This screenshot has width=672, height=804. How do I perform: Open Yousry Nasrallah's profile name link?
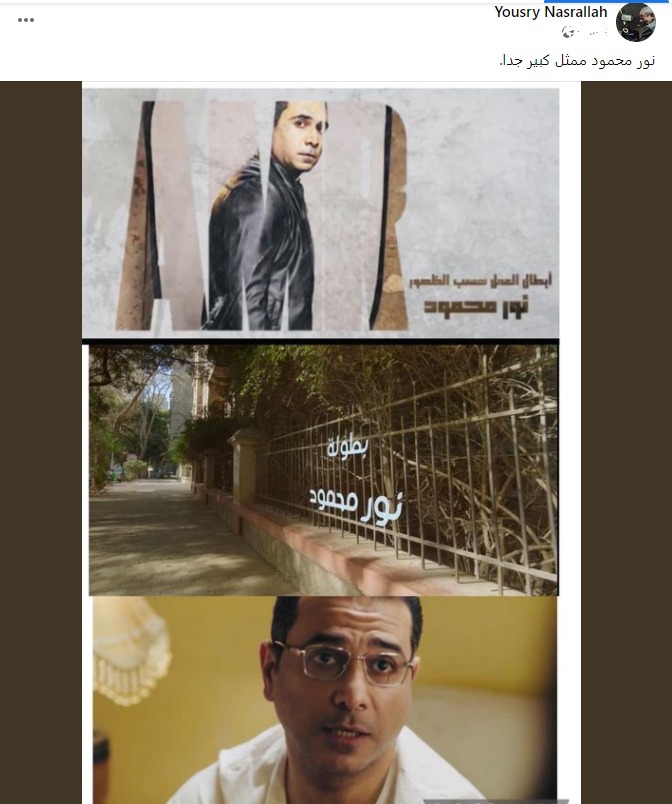pos(550,12)
